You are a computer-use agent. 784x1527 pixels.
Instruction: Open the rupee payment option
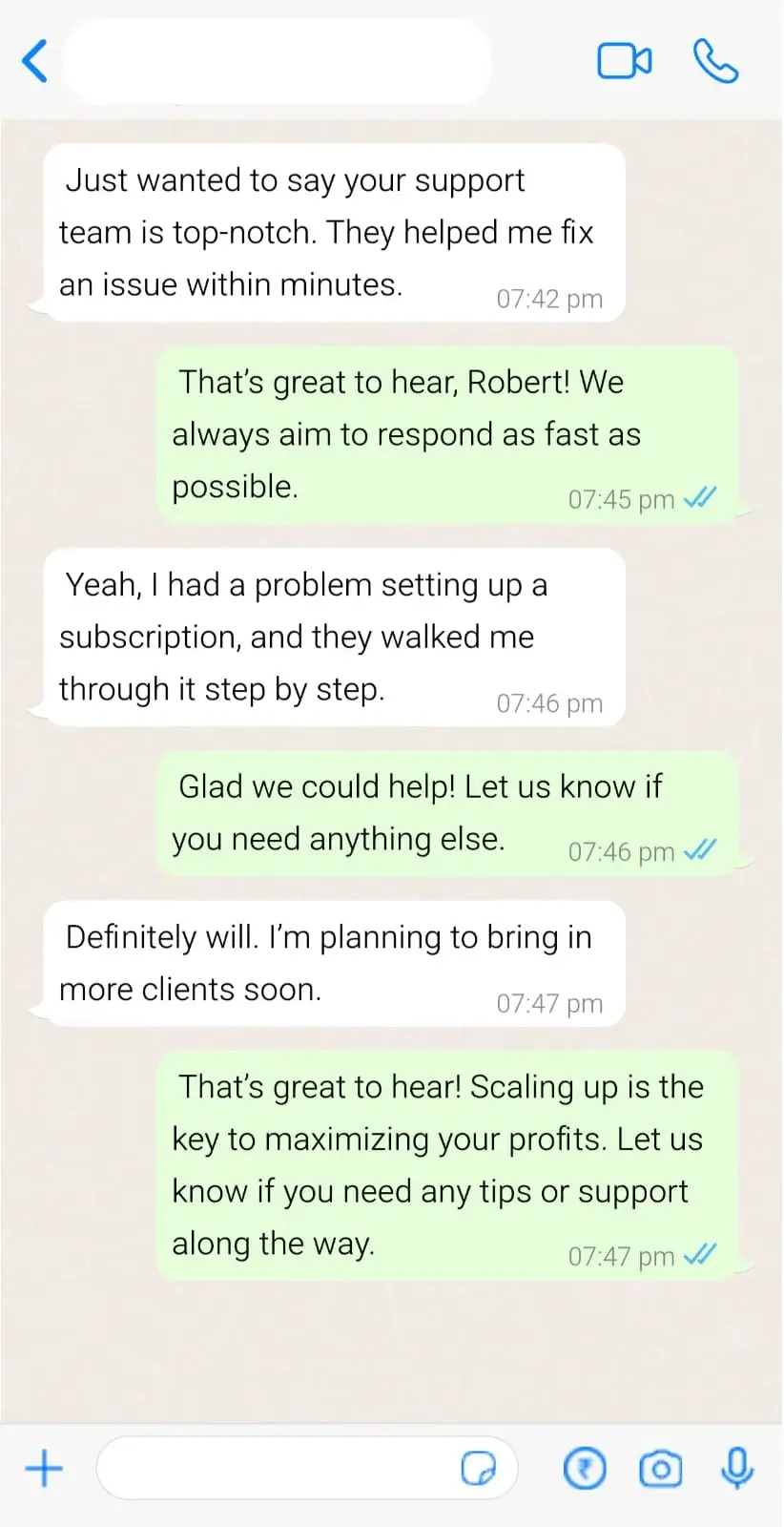coord(585,1468)
